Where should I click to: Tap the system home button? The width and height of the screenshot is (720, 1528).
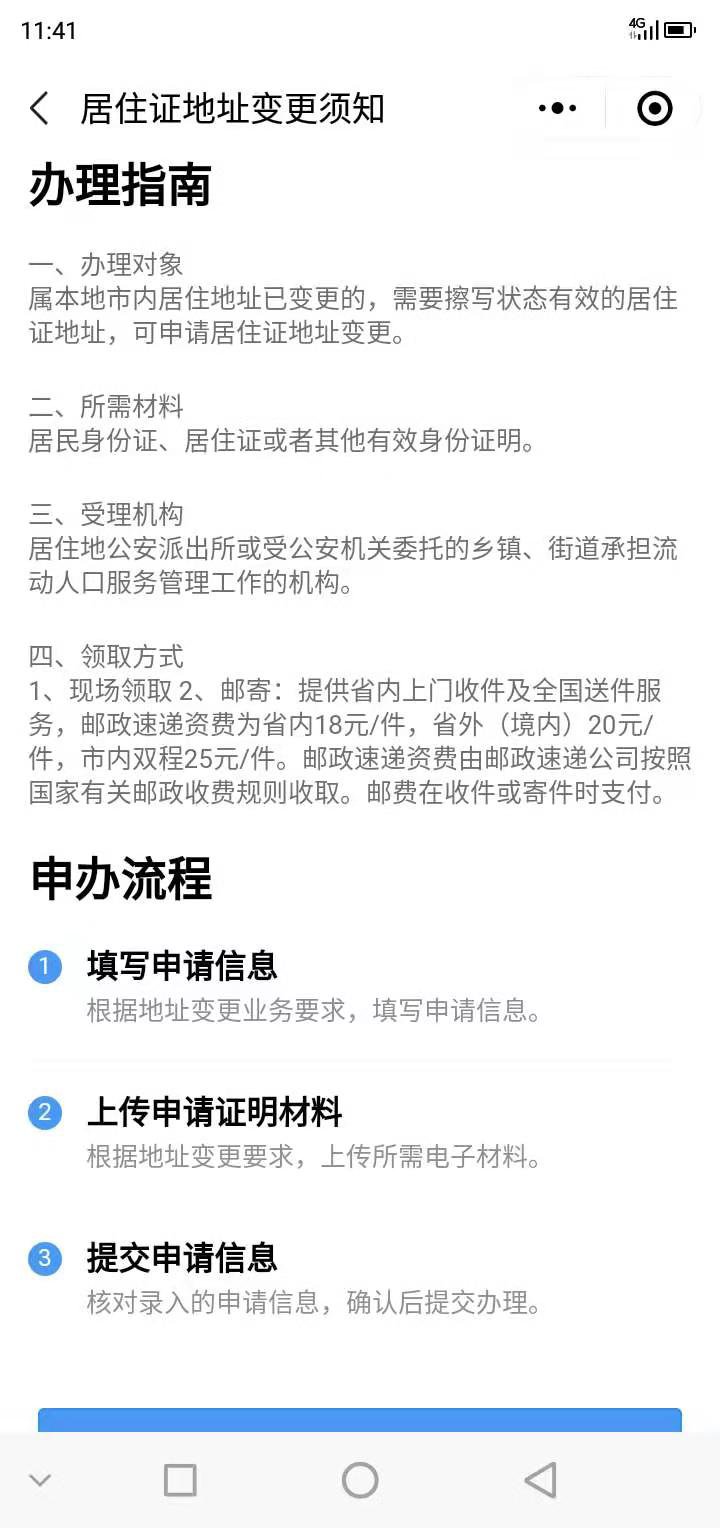tap(360, 1480)
